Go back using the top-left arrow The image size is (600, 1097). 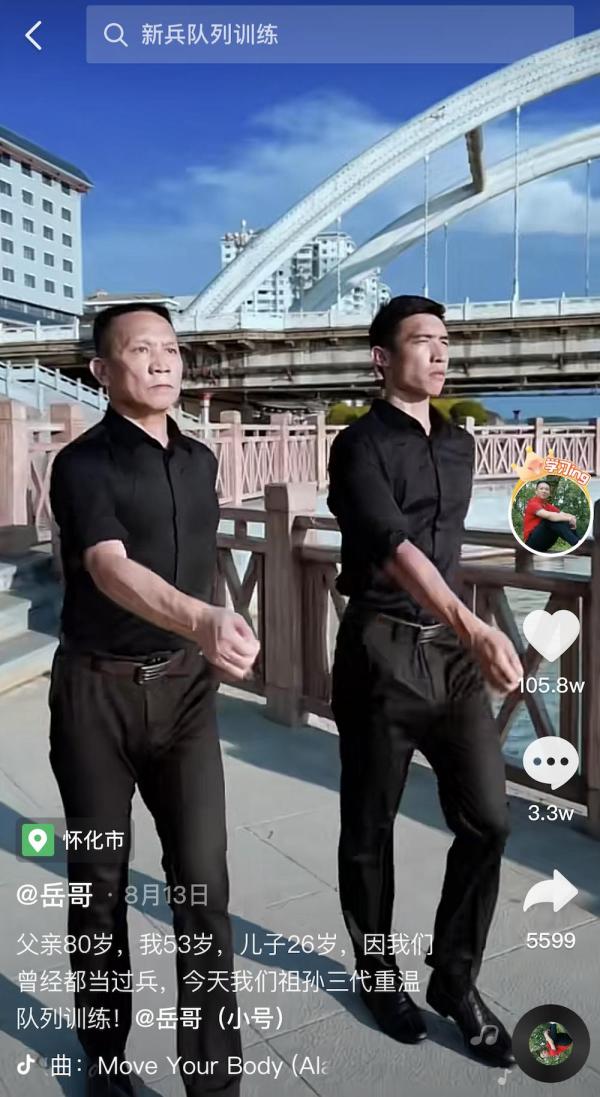point(34,36)
